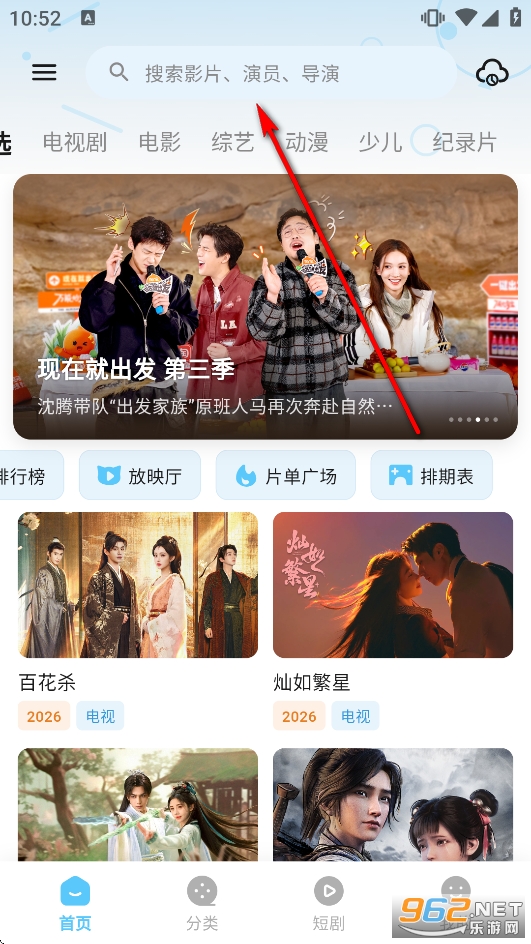
Task: Open the 放映厅 chip
Action: click(140, 476)
